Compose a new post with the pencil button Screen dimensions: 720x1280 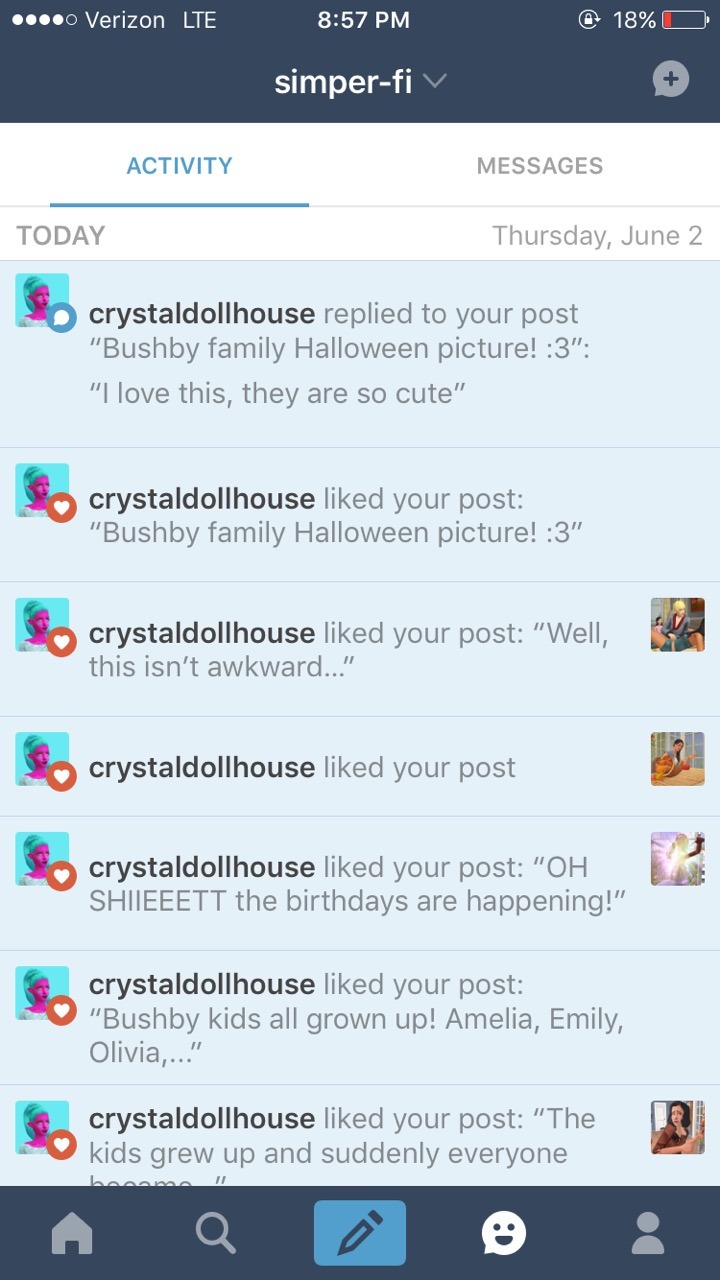pyautogui.click(x=360, y=1233)
